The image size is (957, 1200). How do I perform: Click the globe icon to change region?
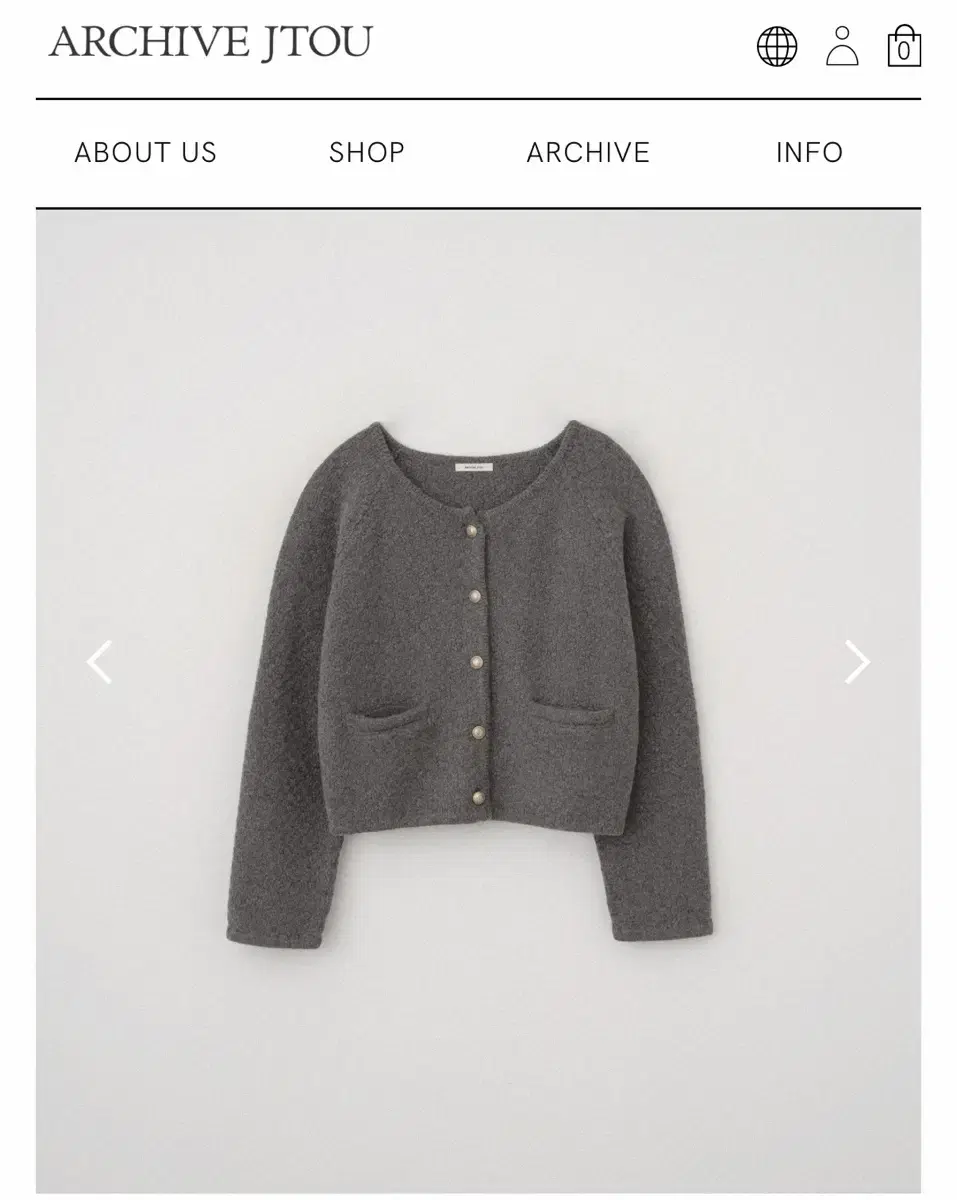pos(776,46)
